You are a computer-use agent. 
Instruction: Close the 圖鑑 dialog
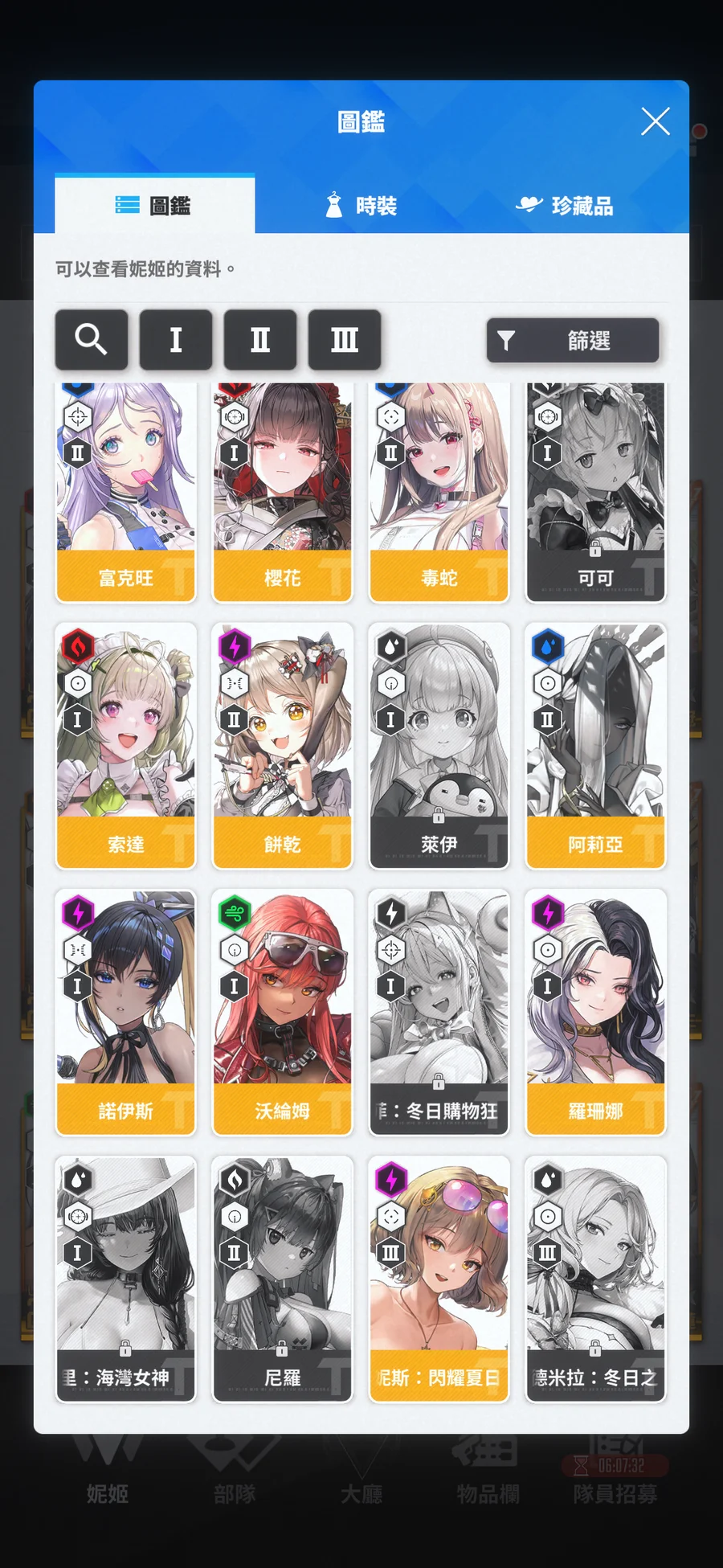(x=656, y=122)
